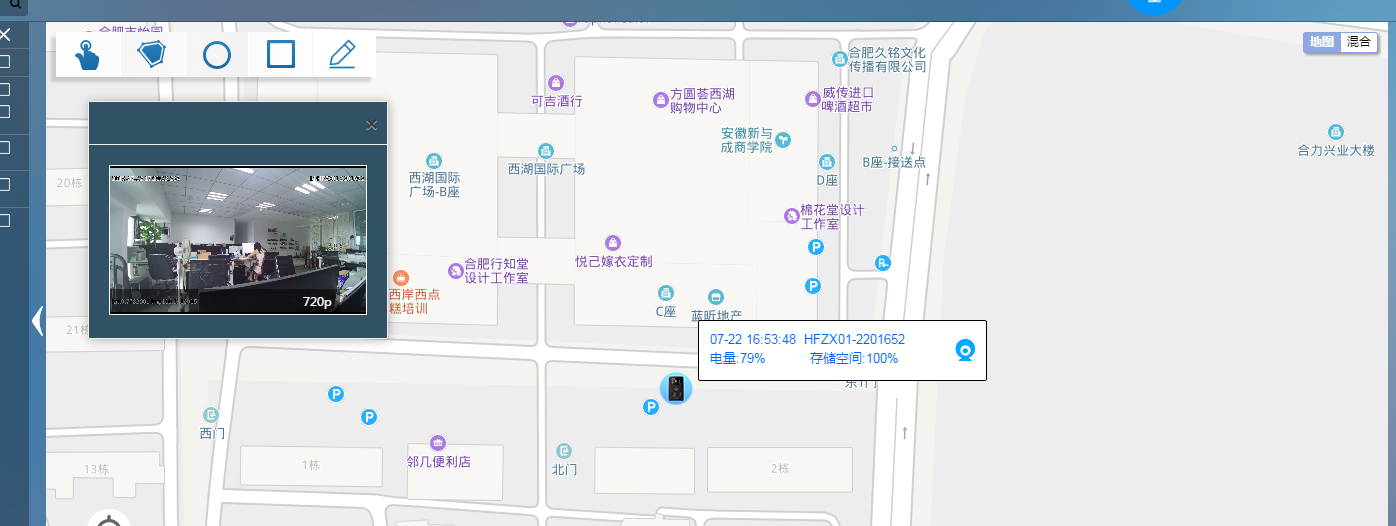
Task: Close the video preview popup
Action: pyautogui.click(x=372, y=125)
